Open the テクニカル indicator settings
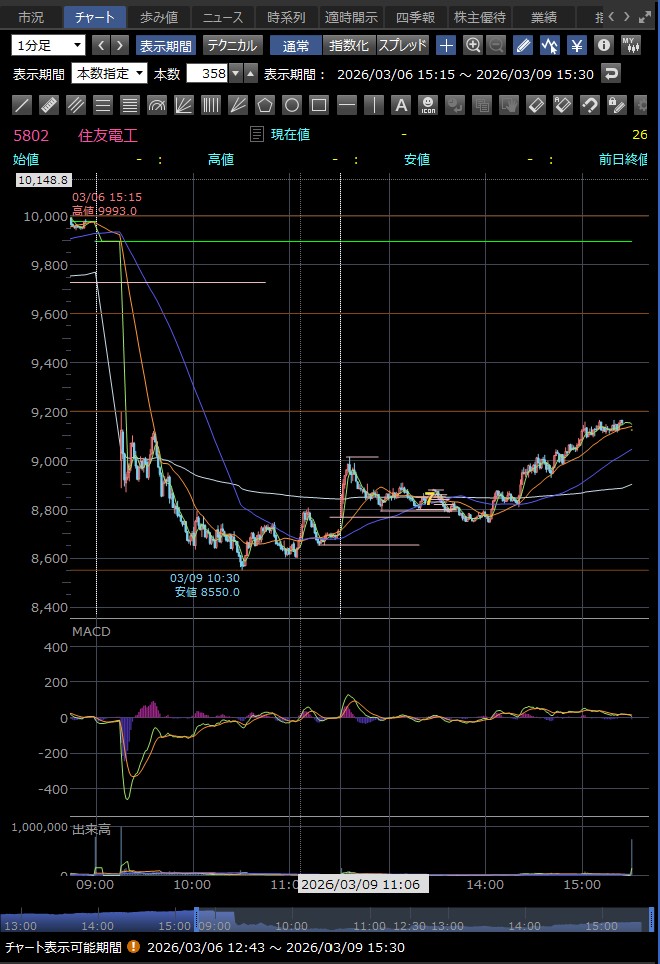The image size is (660, 964). tap(233, 45)
